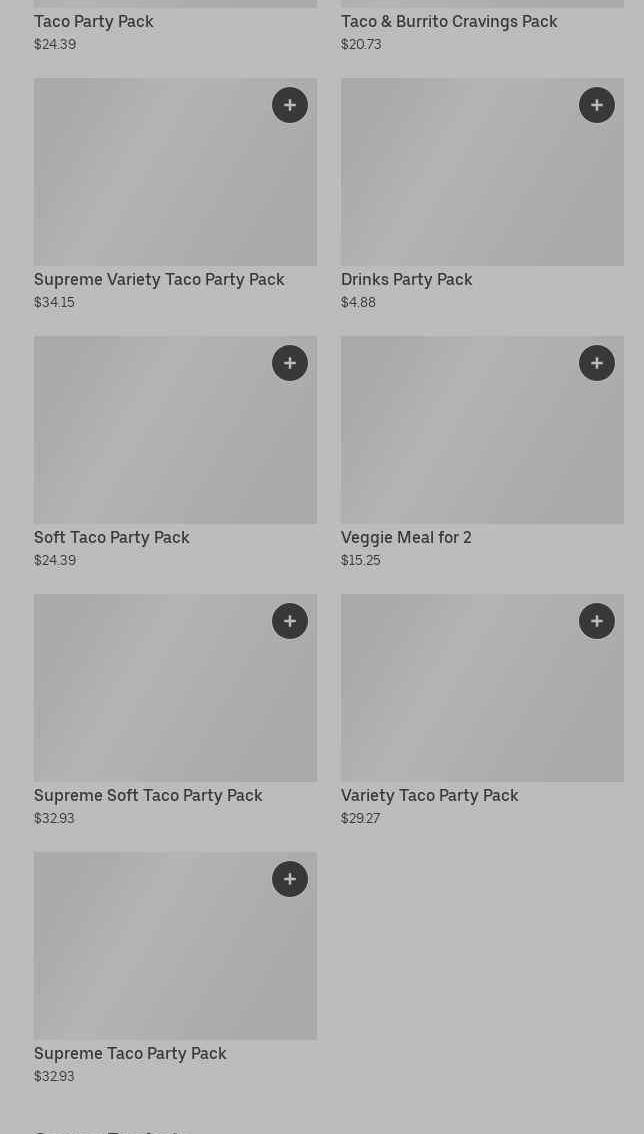Viewport: 644px width, 1134px height.
Task: Add Supreme Taco Party Pack to cart
Action: tap(290, 879)
